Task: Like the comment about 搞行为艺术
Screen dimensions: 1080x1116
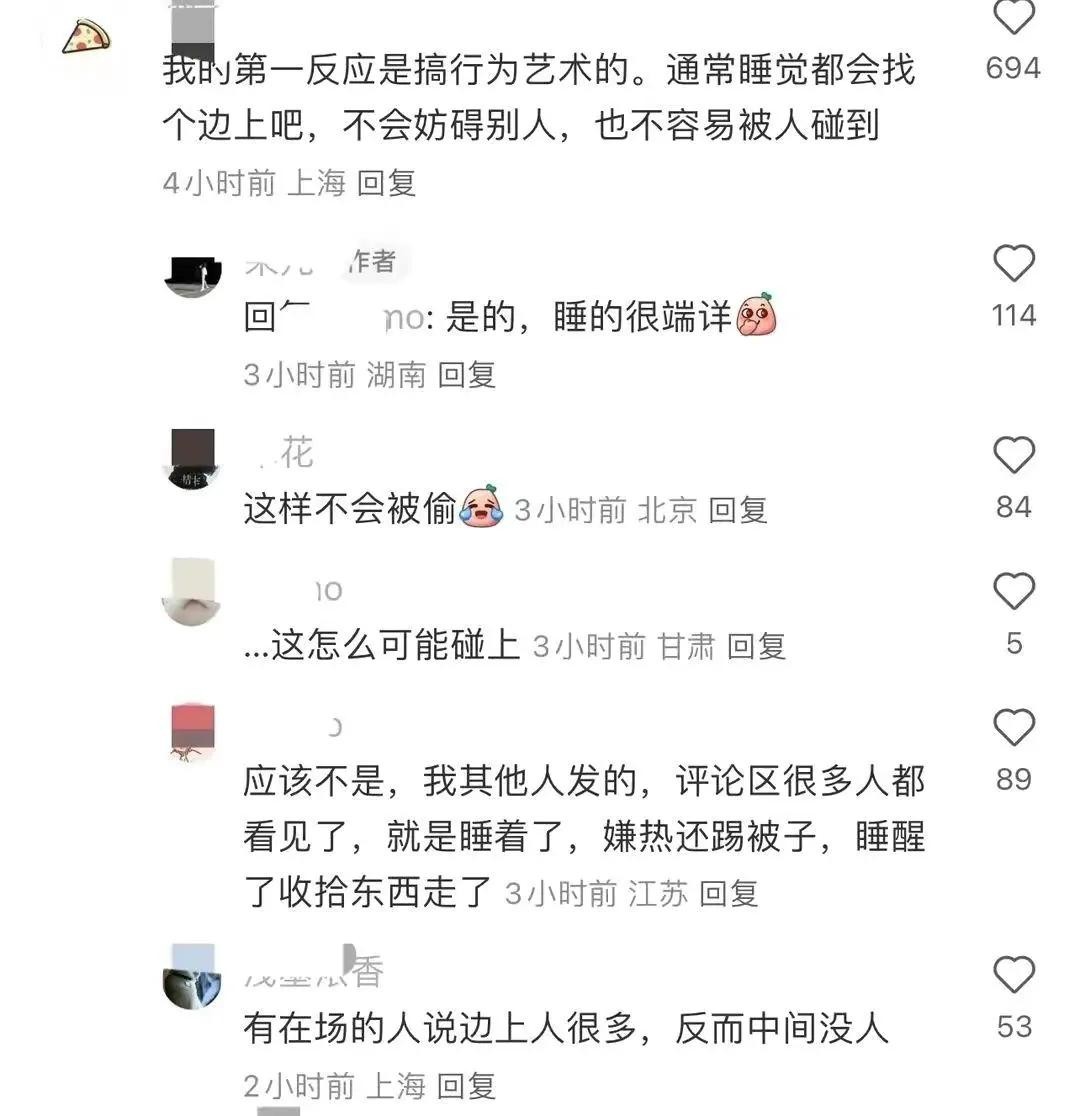Action: 1013,18
